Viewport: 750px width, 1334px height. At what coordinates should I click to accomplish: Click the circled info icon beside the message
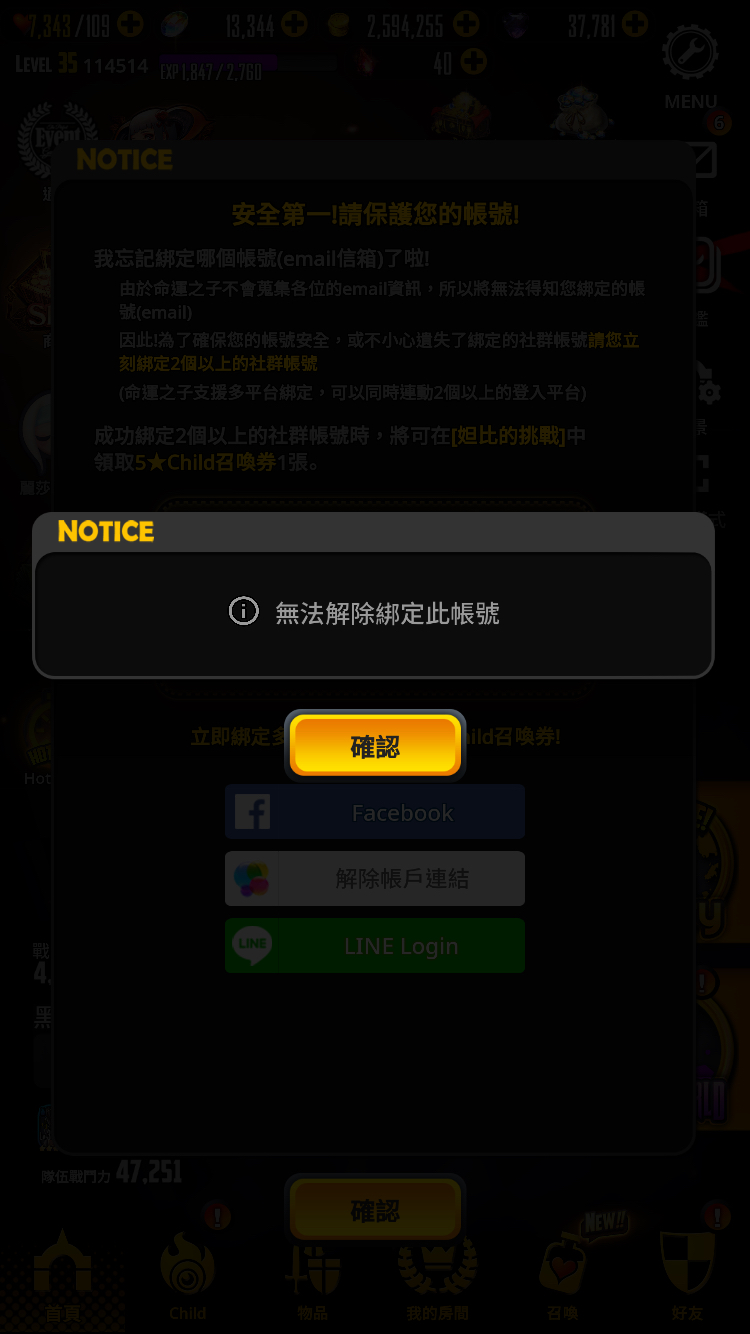pos(243,611)
